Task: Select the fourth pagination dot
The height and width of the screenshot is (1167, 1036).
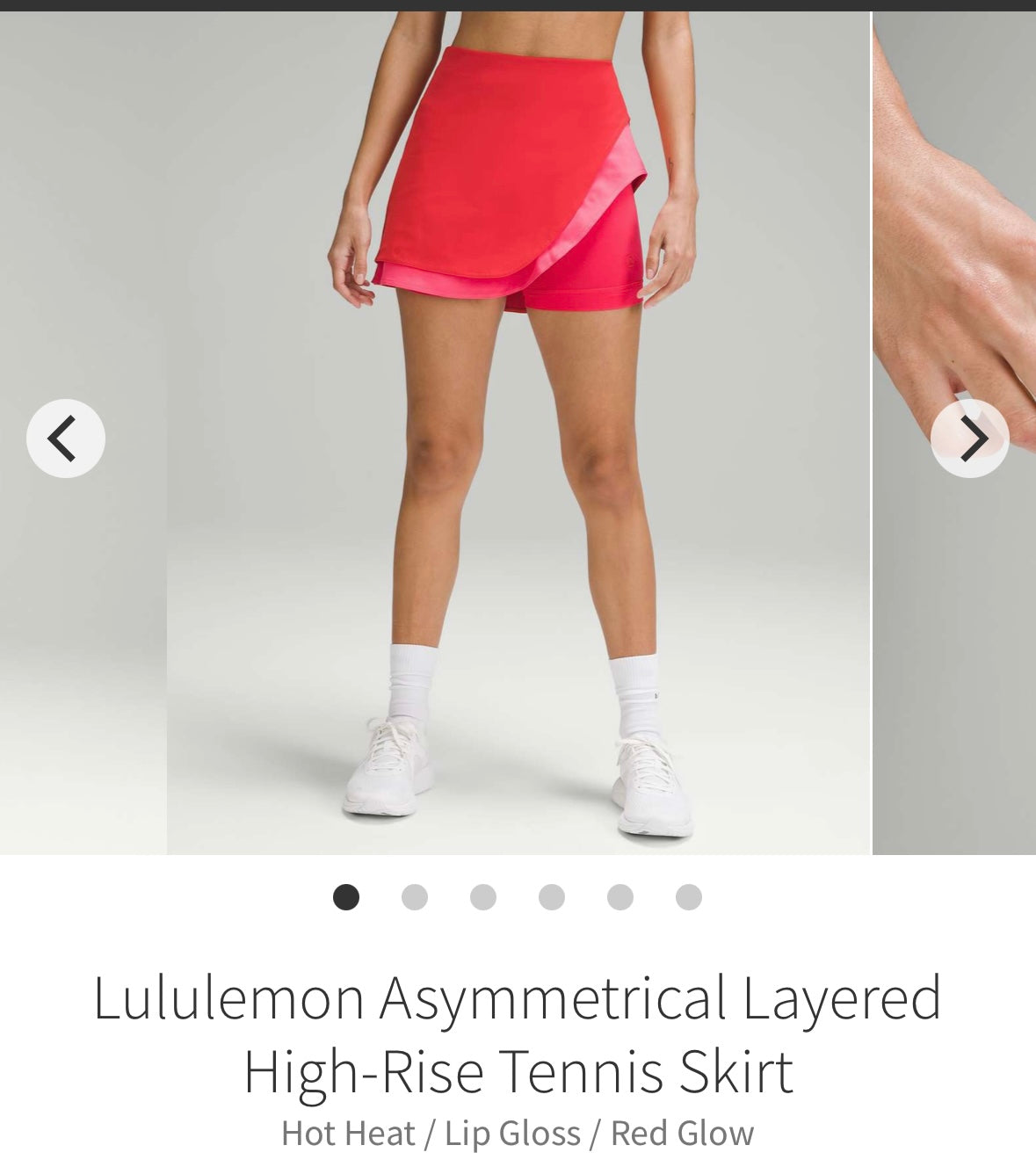Action: click(x=550, y=896)
